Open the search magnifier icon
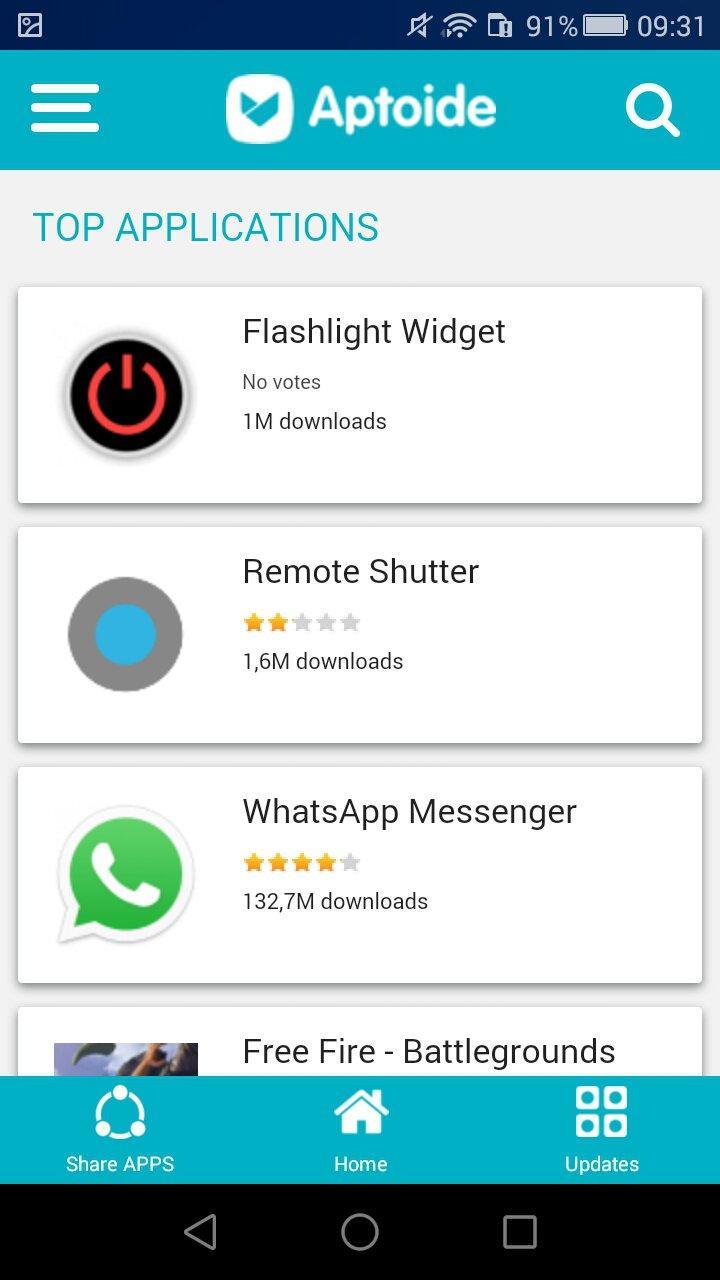 click(653, 109)
